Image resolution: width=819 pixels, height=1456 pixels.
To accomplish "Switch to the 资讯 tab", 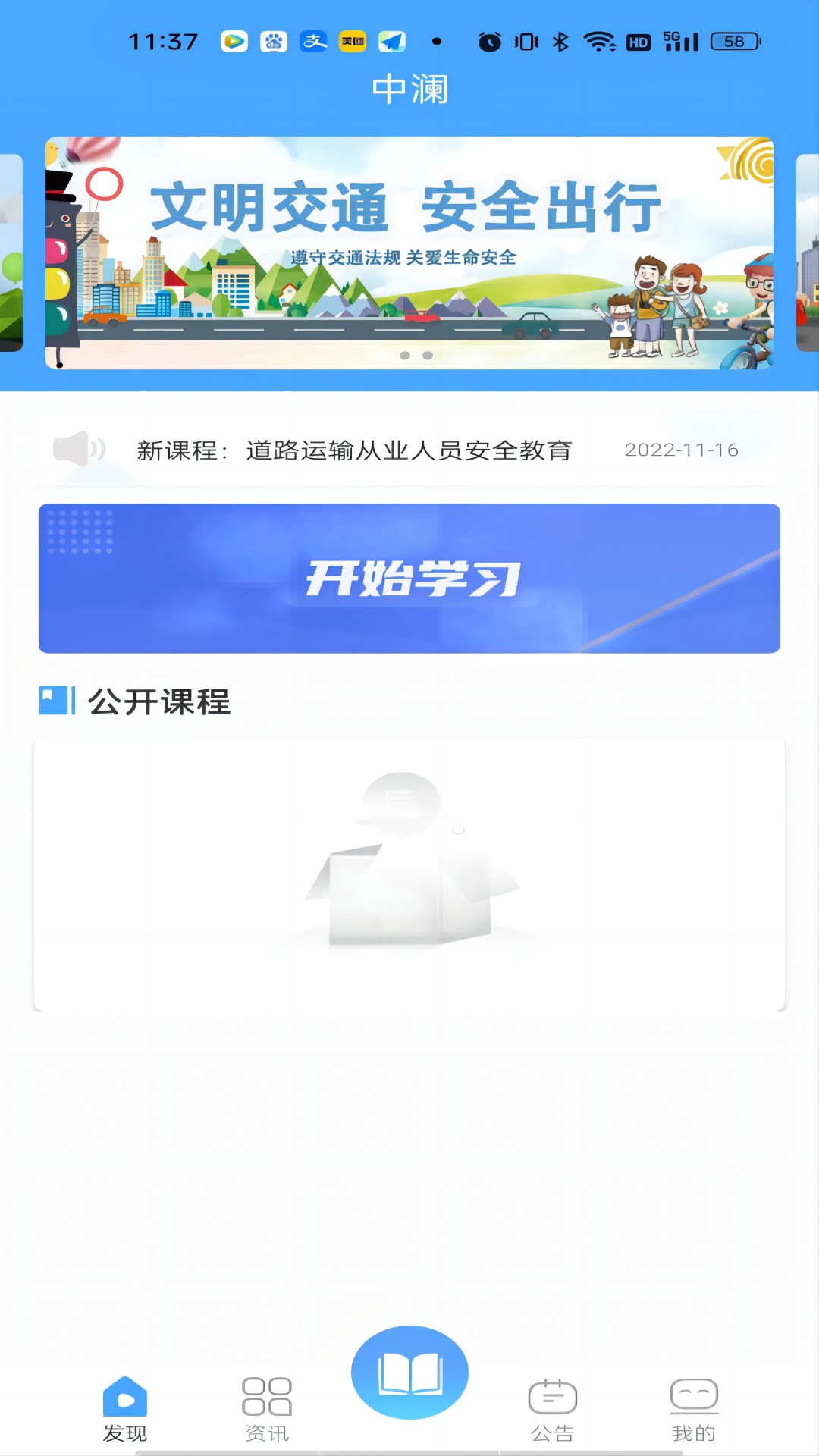I will pyautogui.click(x=267, y=1409).
